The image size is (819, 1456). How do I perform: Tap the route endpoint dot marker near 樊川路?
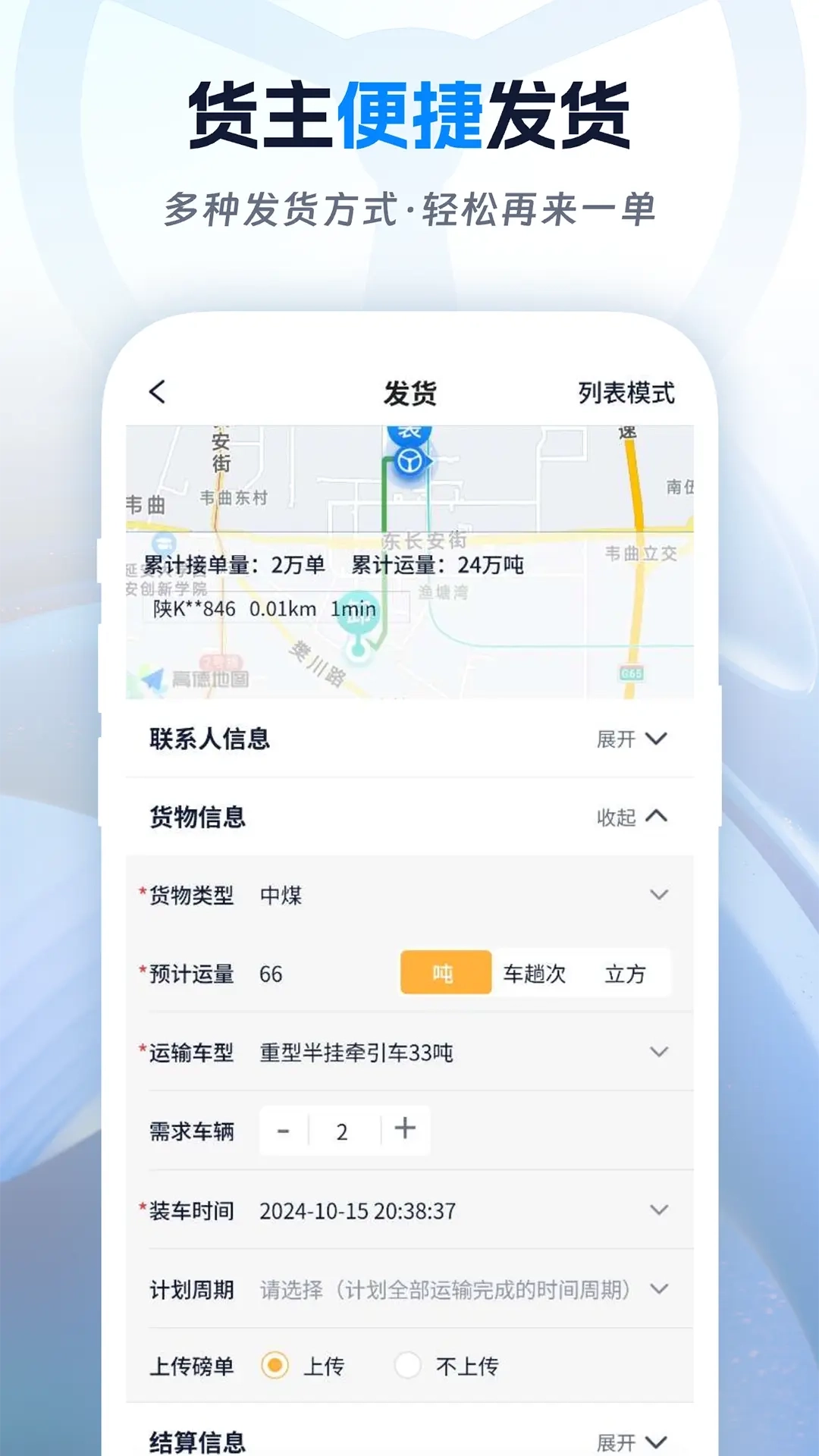tap(356, 651)
